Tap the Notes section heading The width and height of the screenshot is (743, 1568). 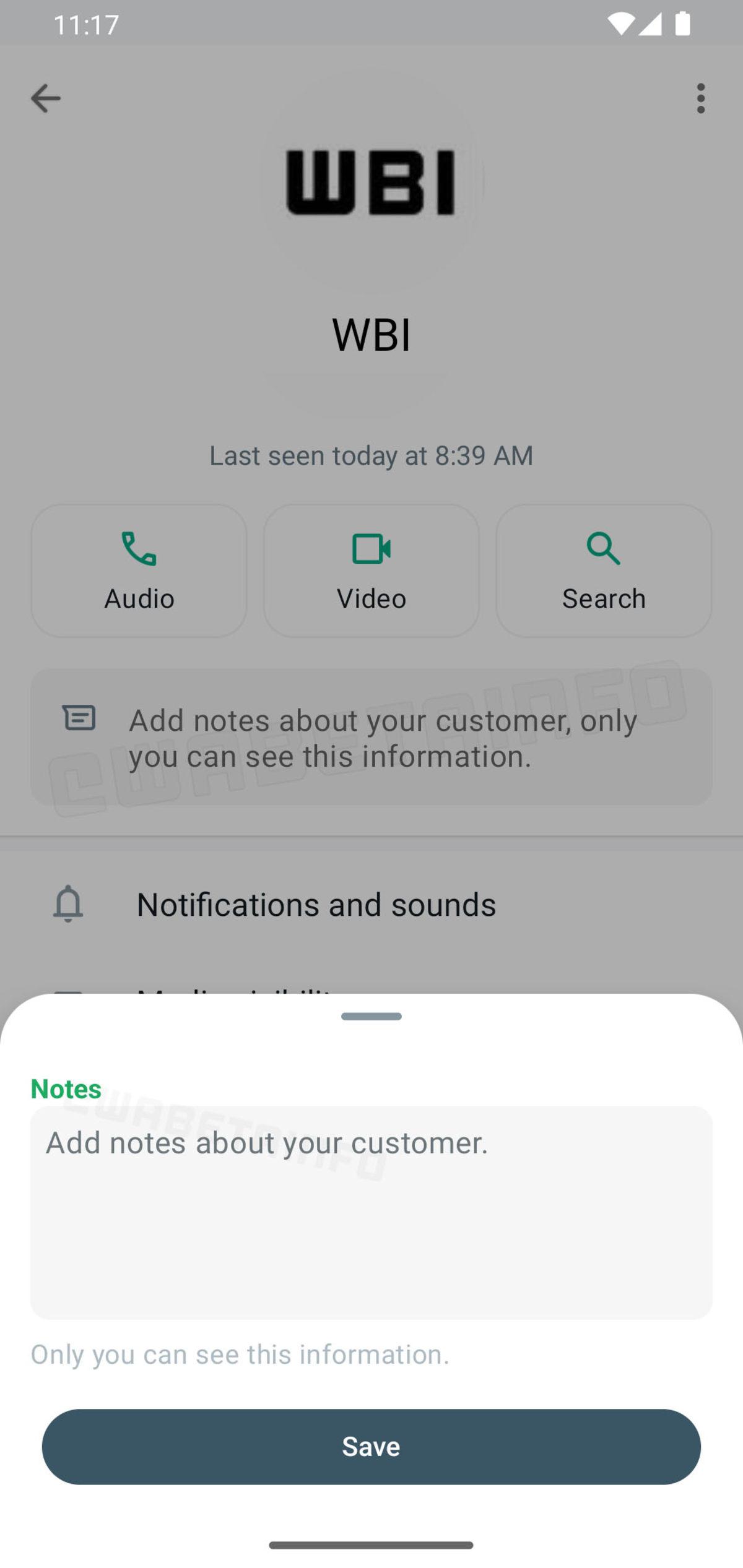pos(65,1088)
